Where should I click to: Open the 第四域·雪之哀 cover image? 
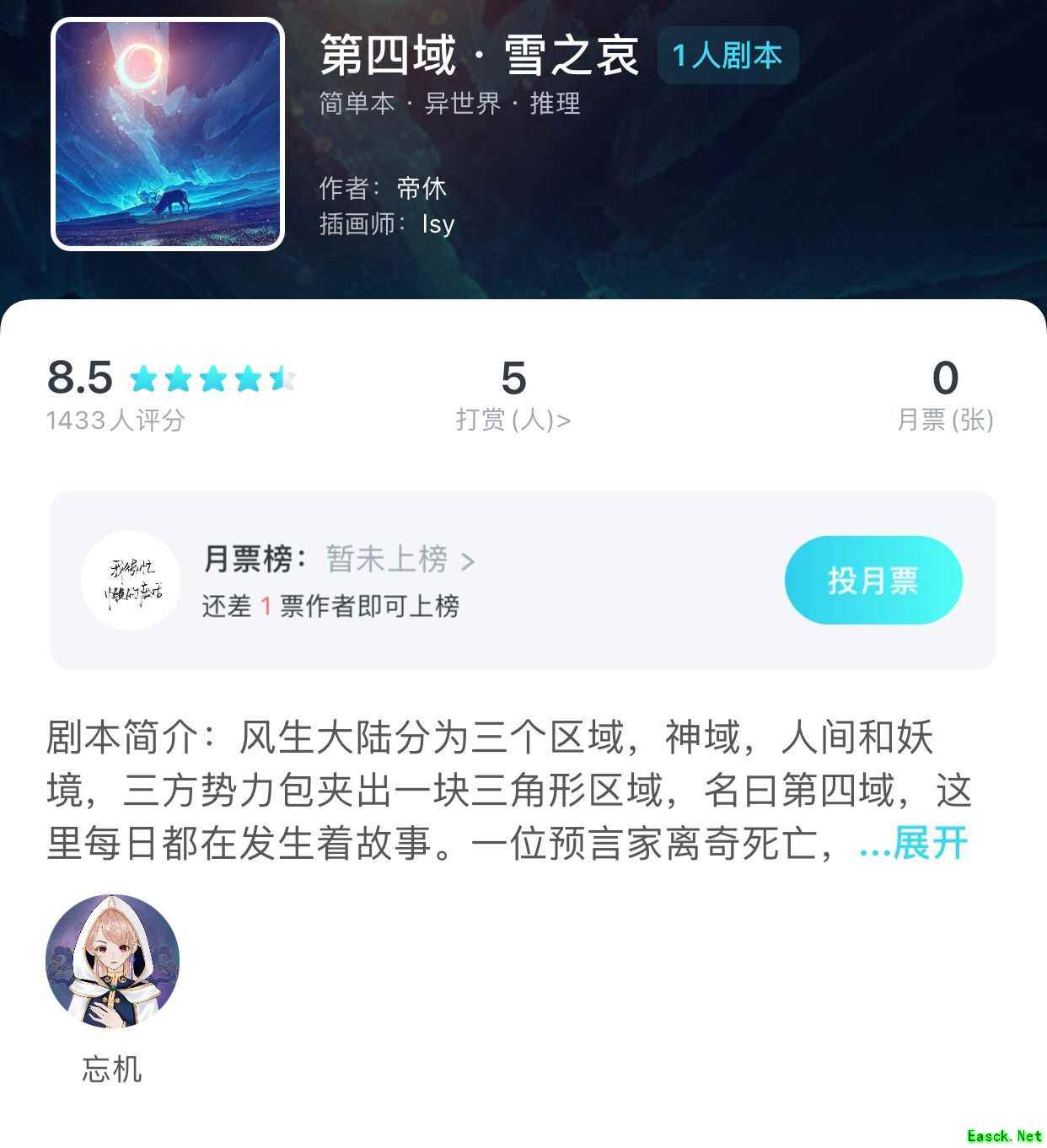click(168, 135)
